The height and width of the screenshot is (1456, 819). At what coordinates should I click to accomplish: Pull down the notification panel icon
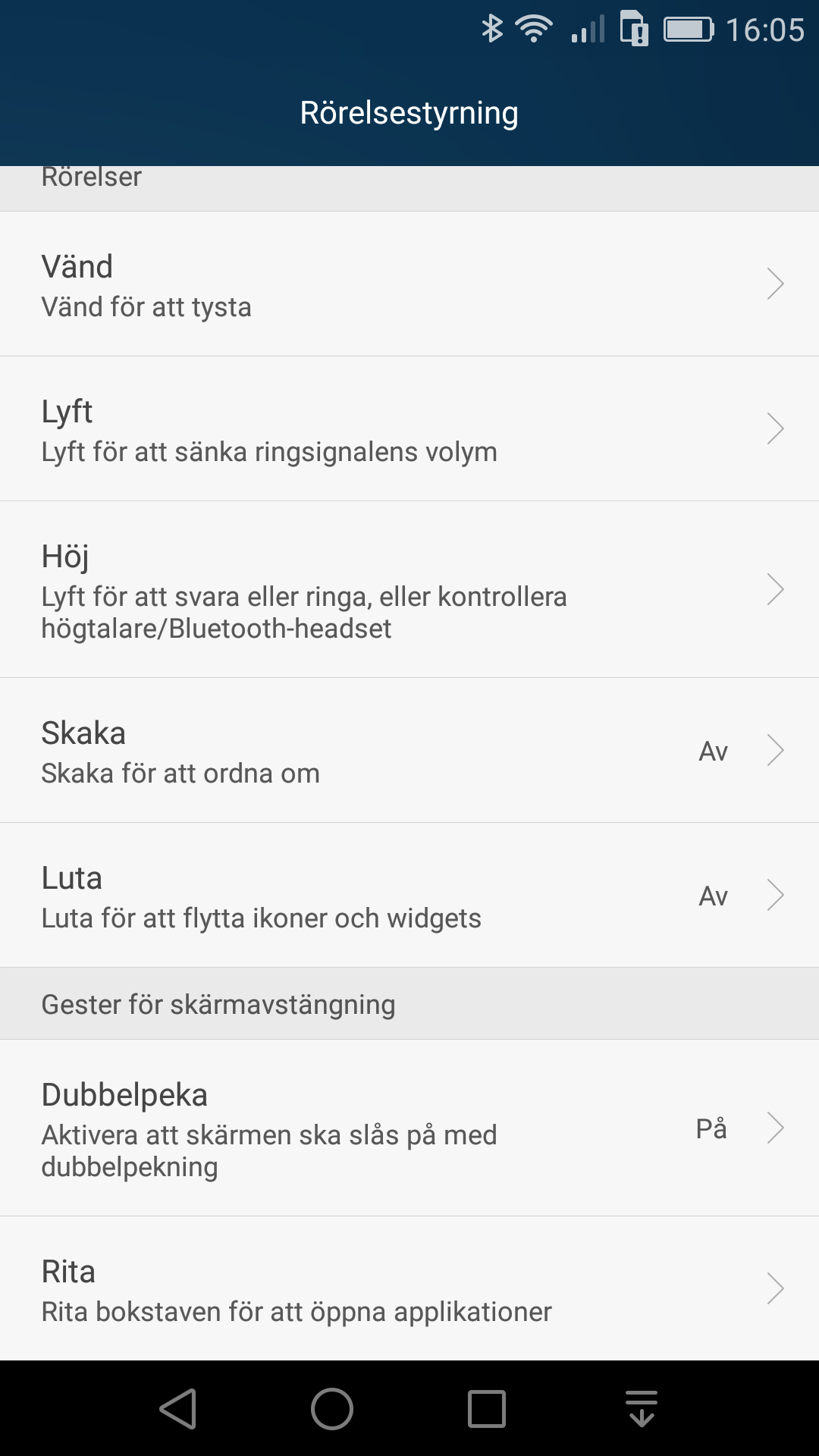(x=642, y=1409)
